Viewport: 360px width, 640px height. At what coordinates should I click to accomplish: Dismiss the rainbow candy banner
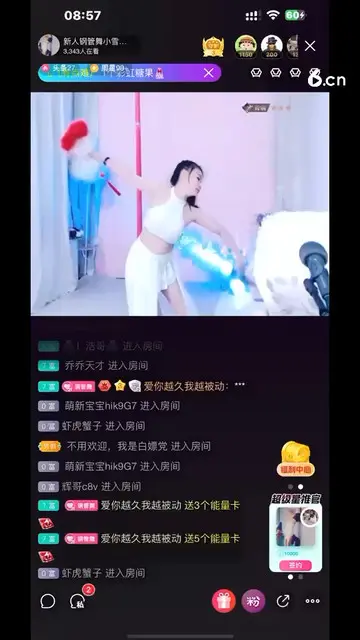pyautogui.click(x=209, y=73)
